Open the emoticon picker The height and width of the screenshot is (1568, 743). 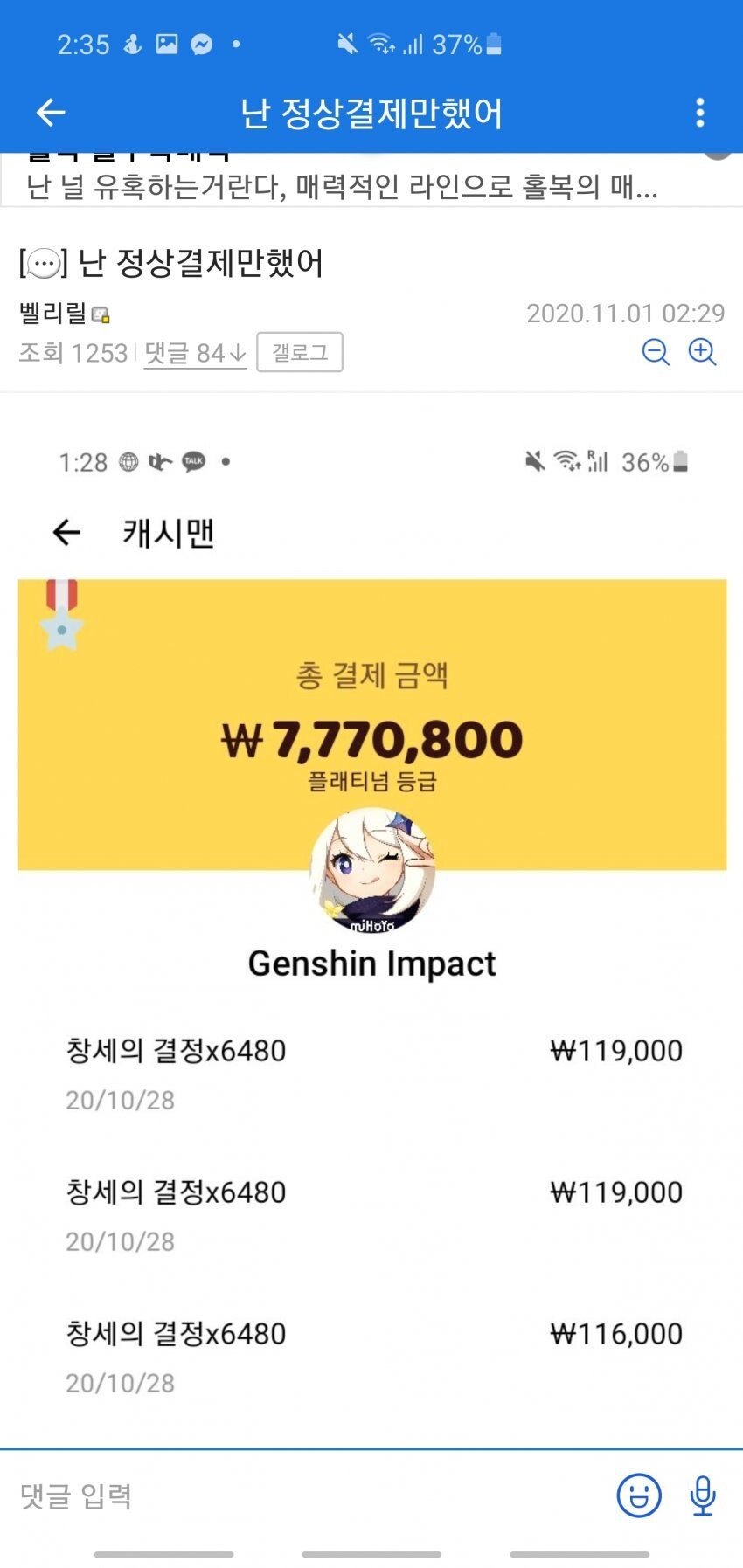pyautogui.click(x=639, y=1495)
